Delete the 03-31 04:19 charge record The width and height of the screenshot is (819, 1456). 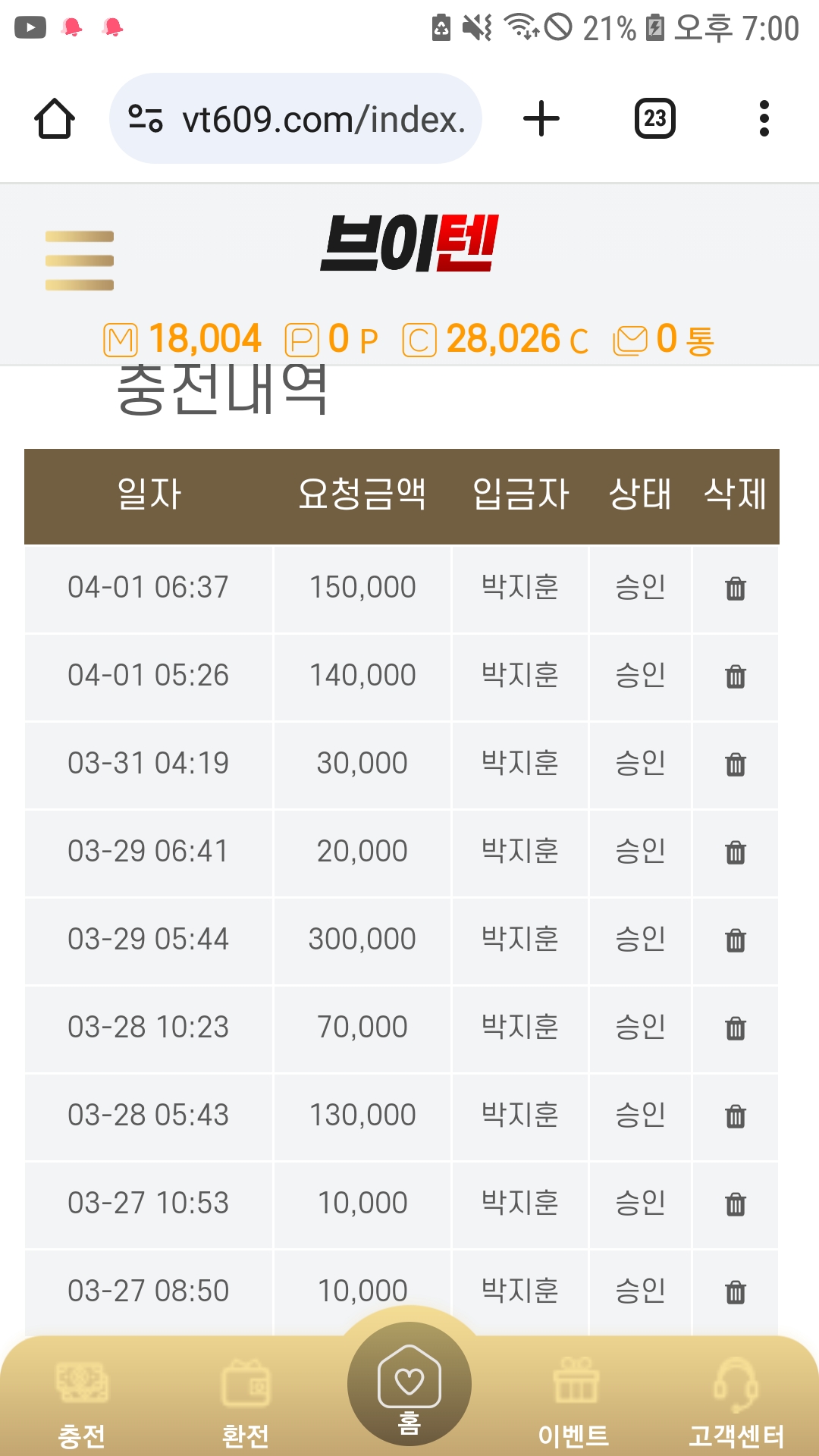point(736,764)
